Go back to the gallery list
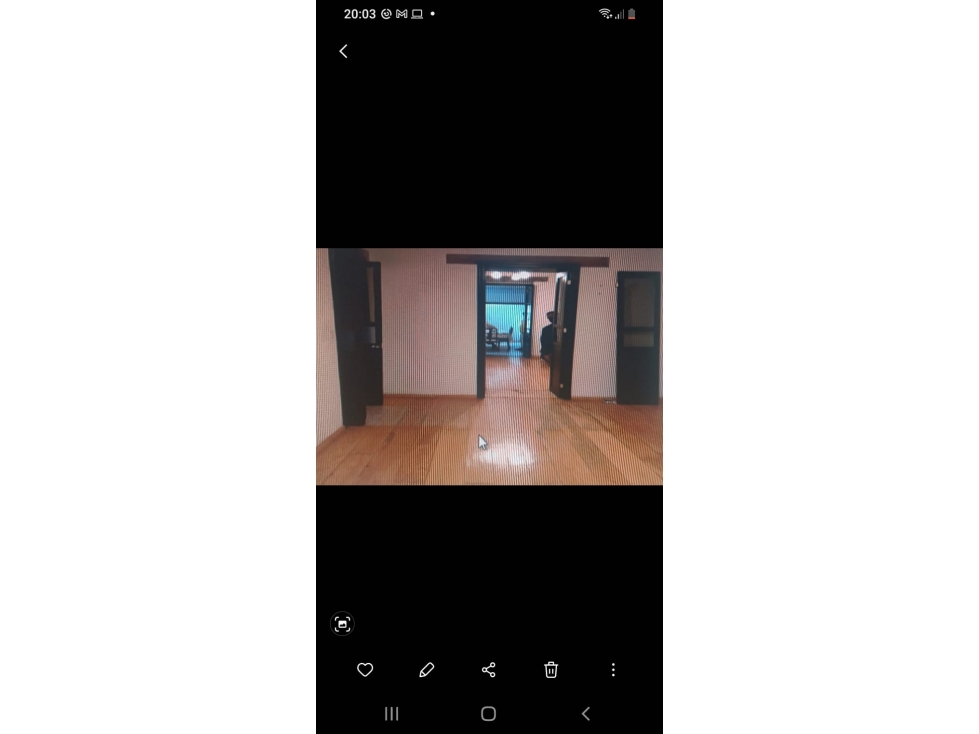979x734 pixels. pyautogui.click(x=343, y=51)
